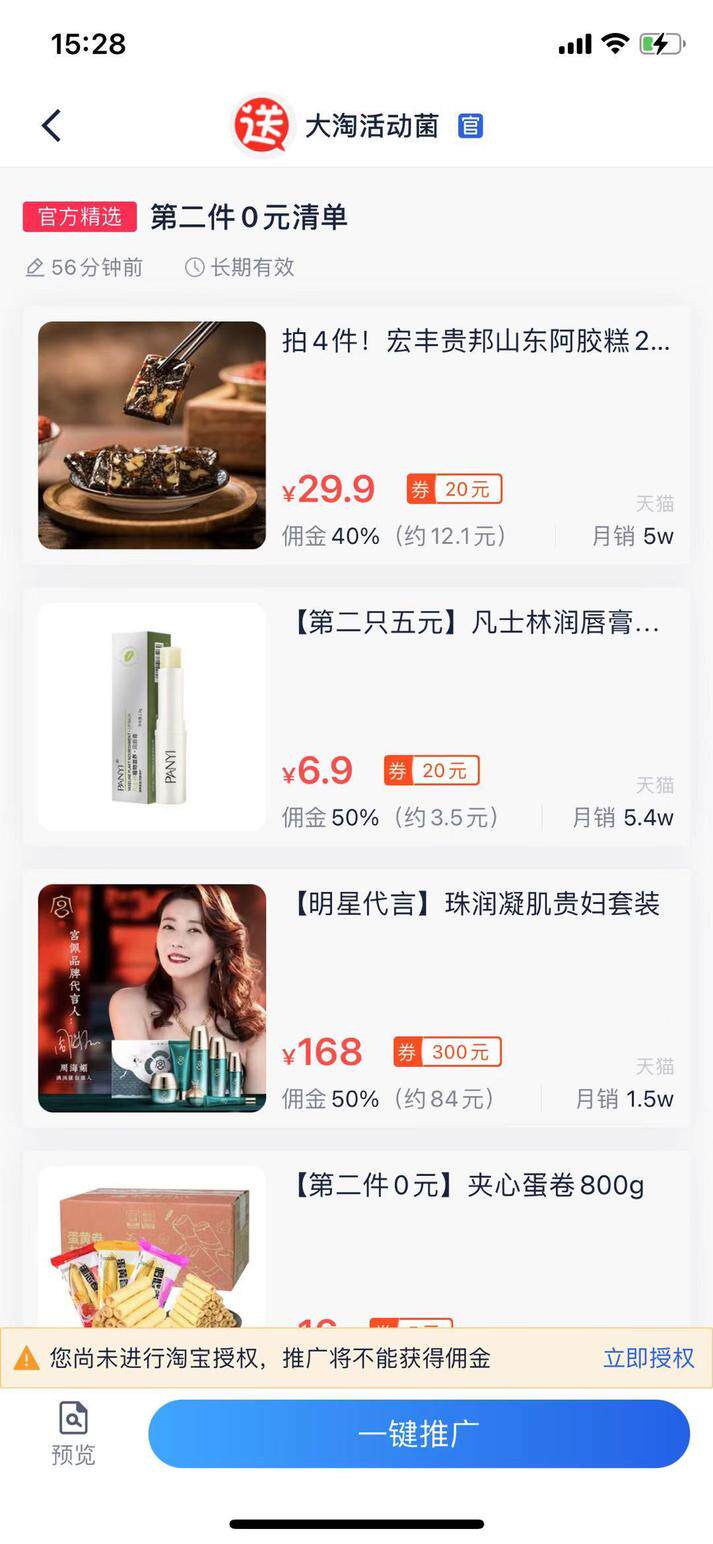
Task: Open the 夹心蛋卷 800g product card
Action: coord(356,1240)
